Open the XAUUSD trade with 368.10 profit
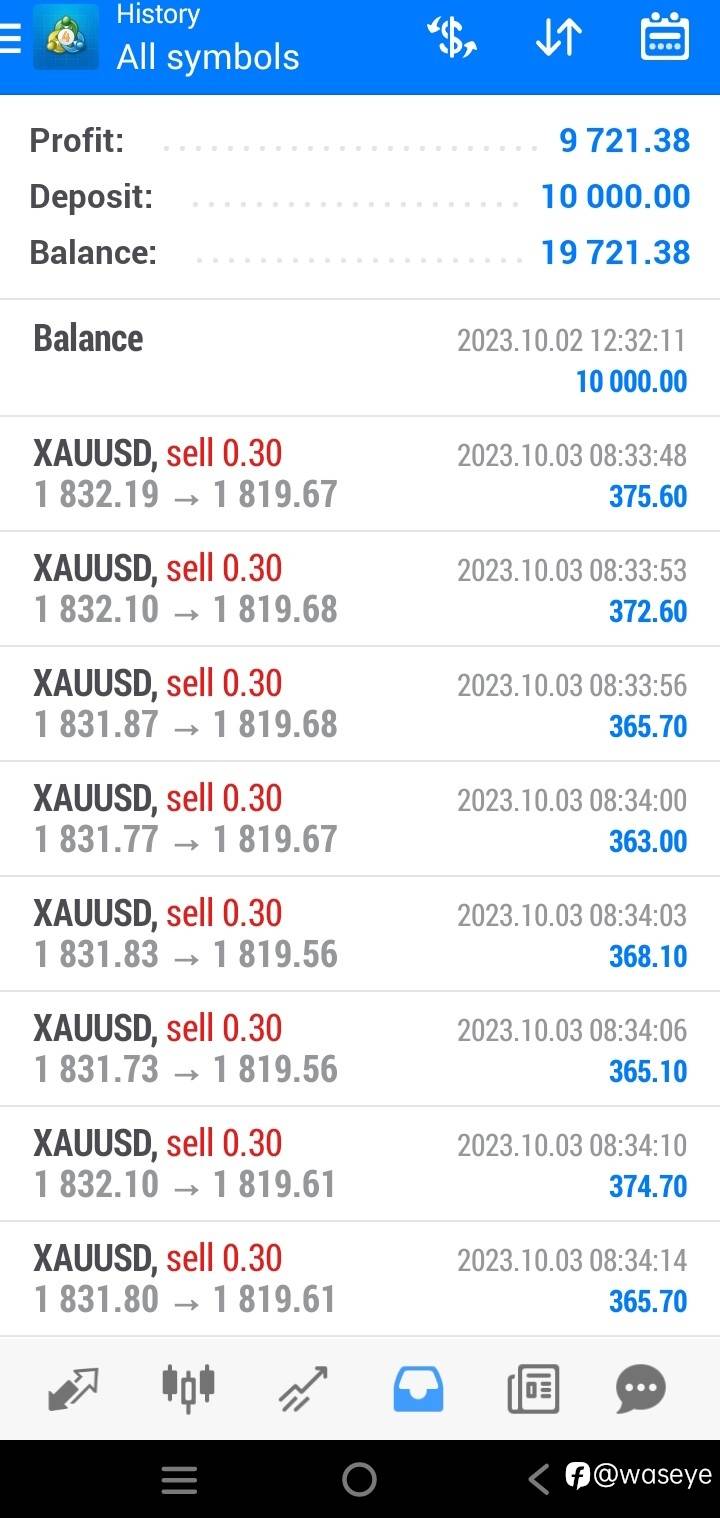This screenshot has width=720, height=1518. (x=360, y=934)
